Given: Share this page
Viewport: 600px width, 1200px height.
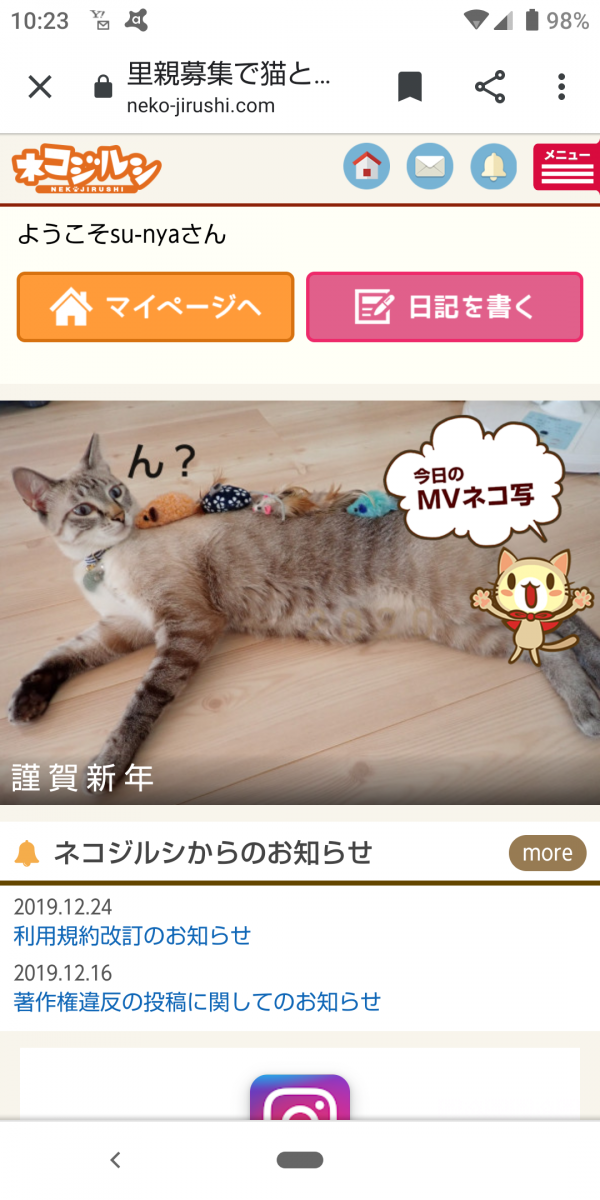Looking at the screenshot, I should click(x=490, y=88).
